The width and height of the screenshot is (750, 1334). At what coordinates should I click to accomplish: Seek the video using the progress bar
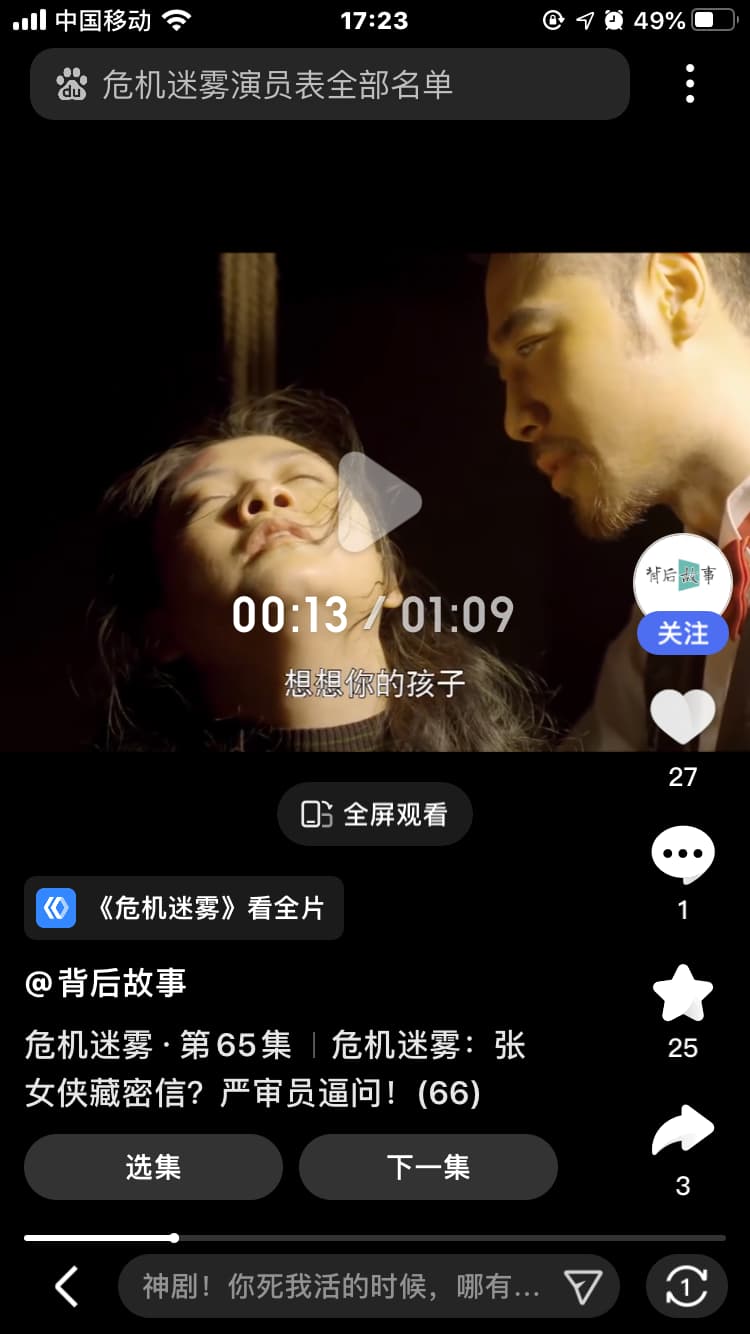click(x=375, y=1238)
